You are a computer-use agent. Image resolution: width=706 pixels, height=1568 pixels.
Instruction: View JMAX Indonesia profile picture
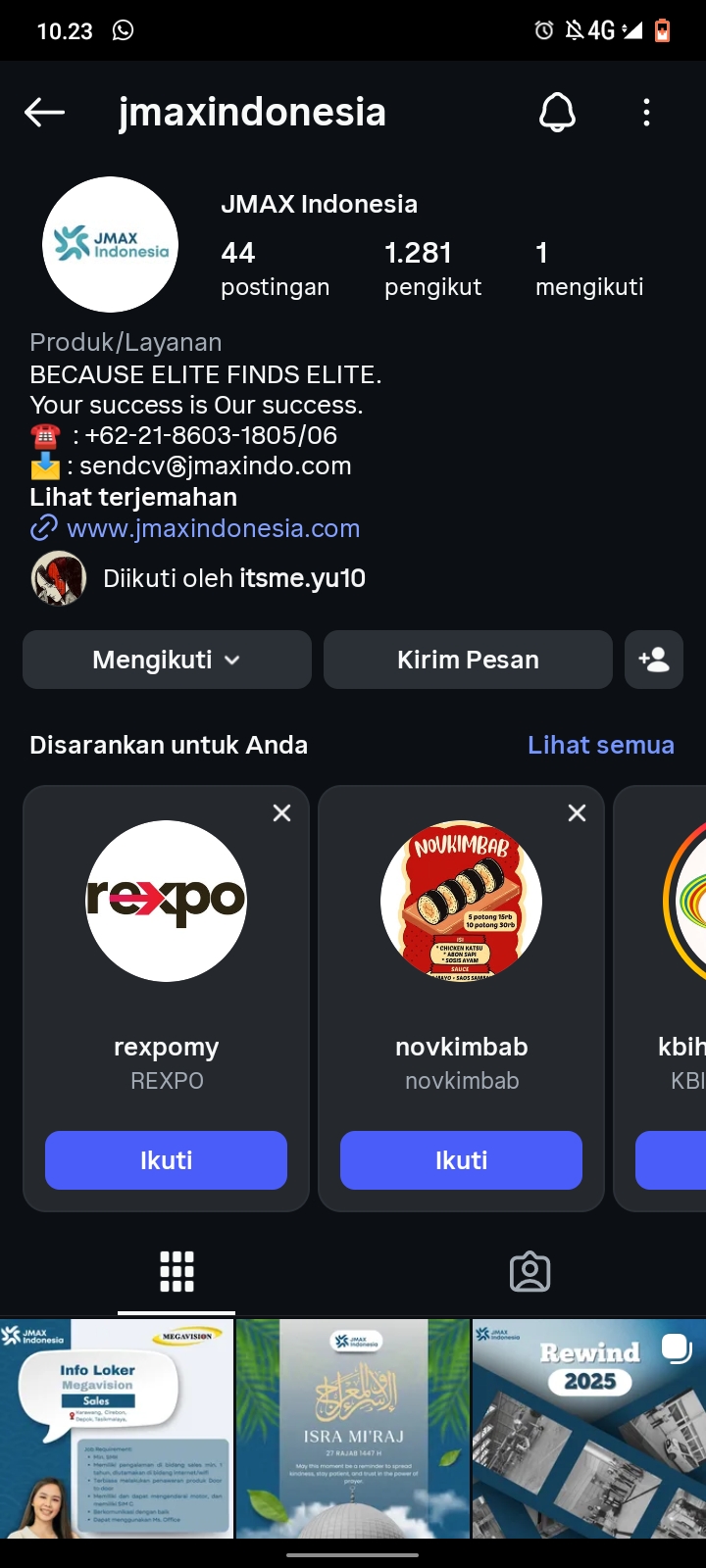tap(110, 245)
